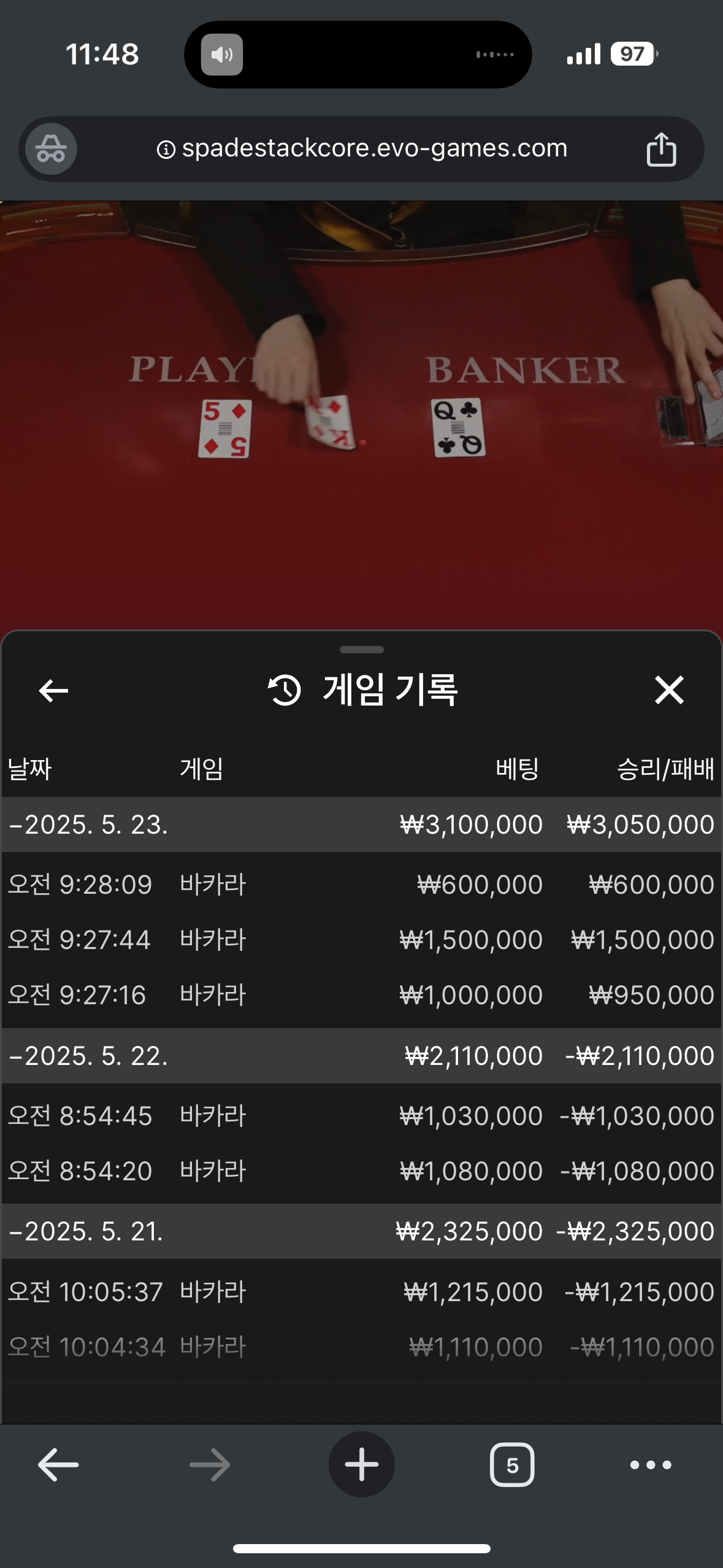This screenshot has width=723, height=1568.
Task: Go back from the 게임 기록 panel
Action: point(53,691)
